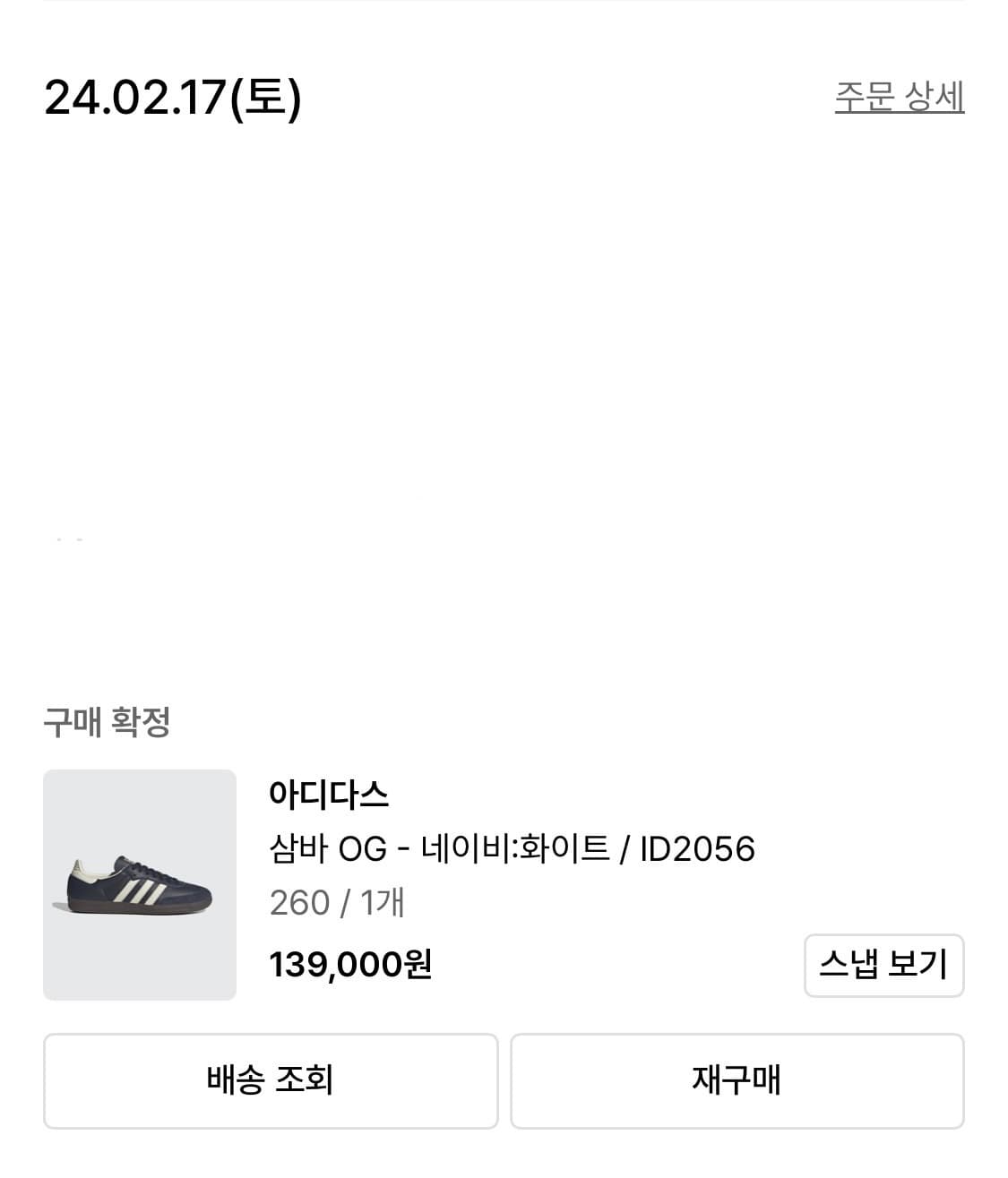Click the price 139,000원
The image size is (1008, 1178).
point(349,965)
